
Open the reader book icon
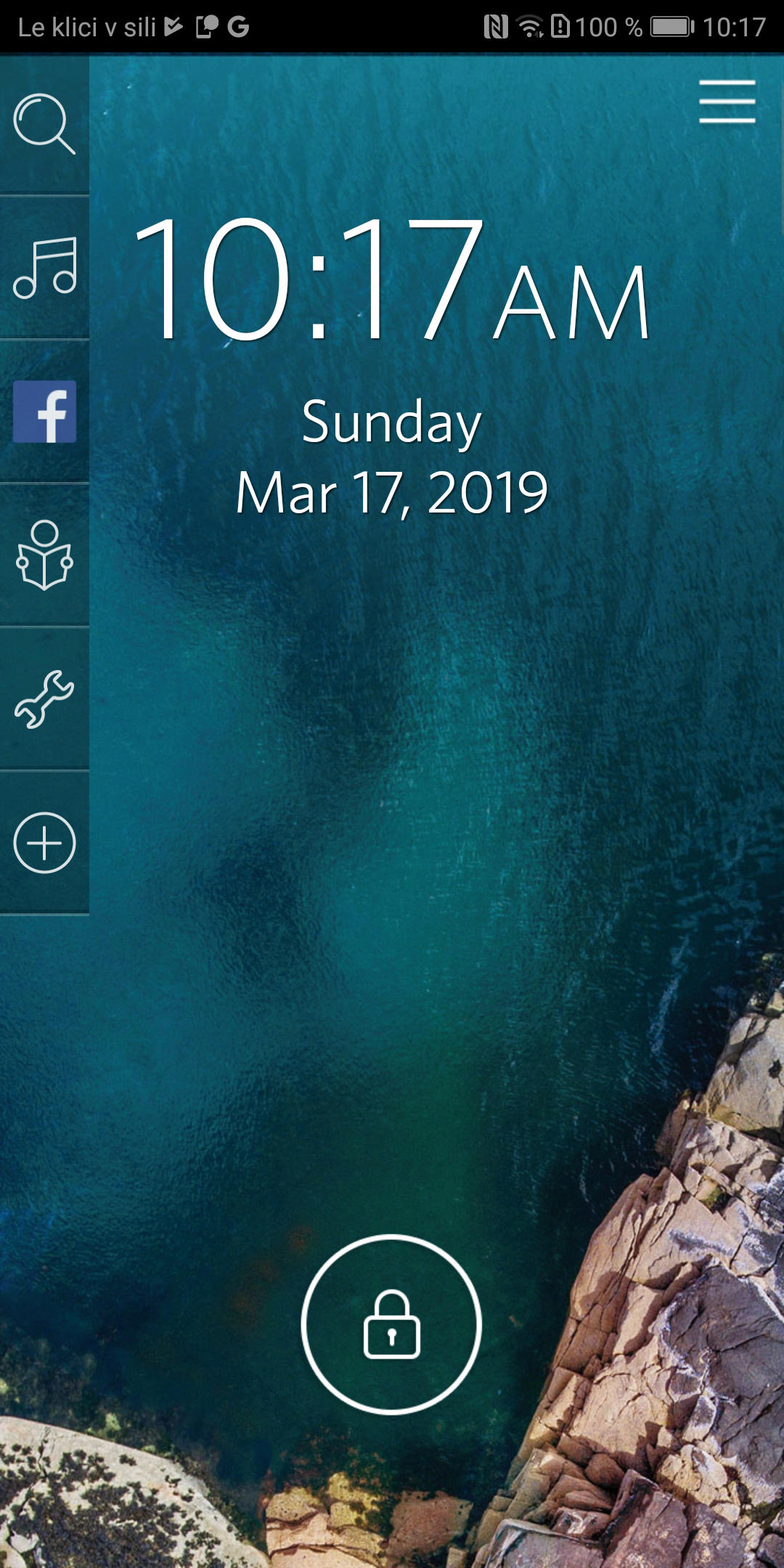pos(44,555)
